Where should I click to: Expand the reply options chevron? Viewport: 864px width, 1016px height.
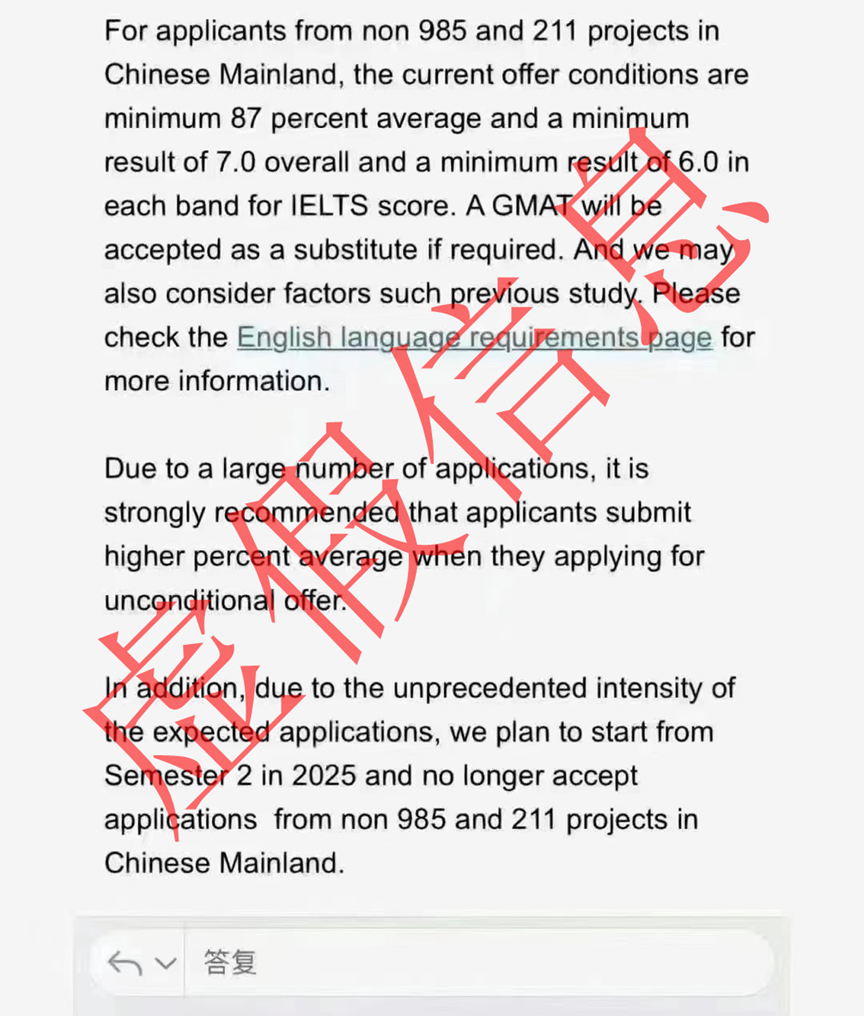(x=165, y=964)
